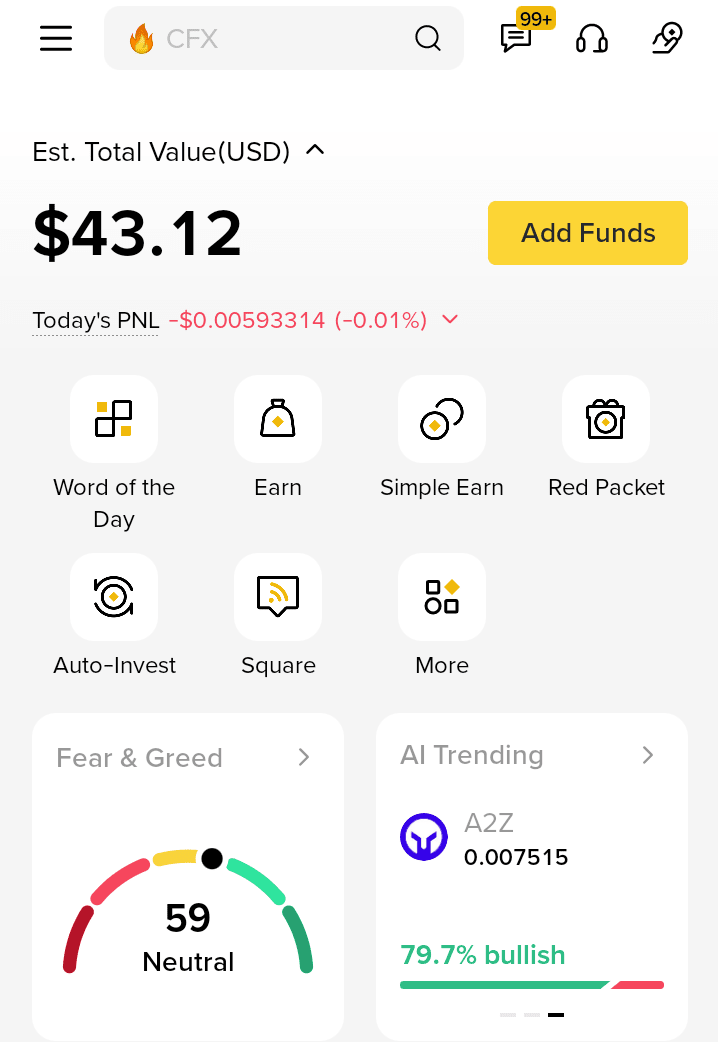The width and height of the screenshot is (718, 1042).
Task: Open the hamburger menu
Action: 56,39
